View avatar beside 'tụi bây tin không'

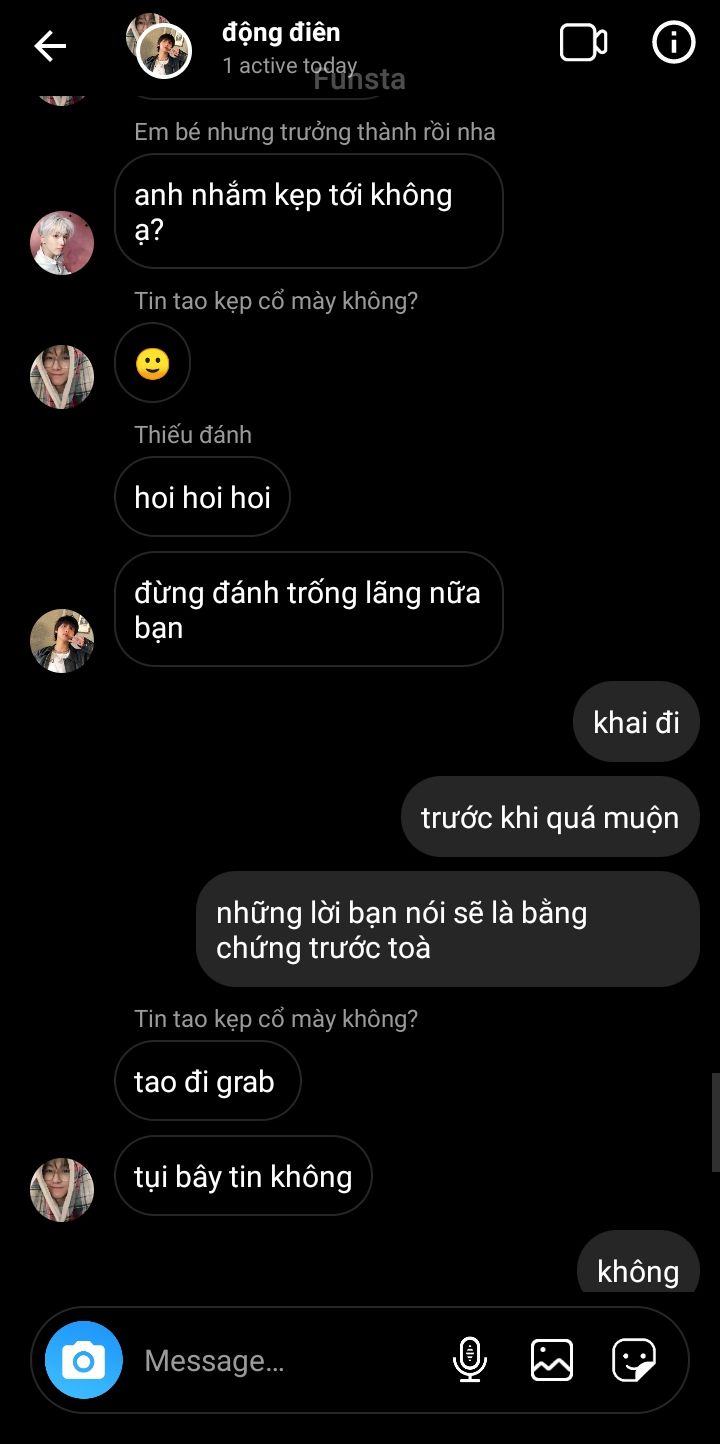tap(62, 1190)
